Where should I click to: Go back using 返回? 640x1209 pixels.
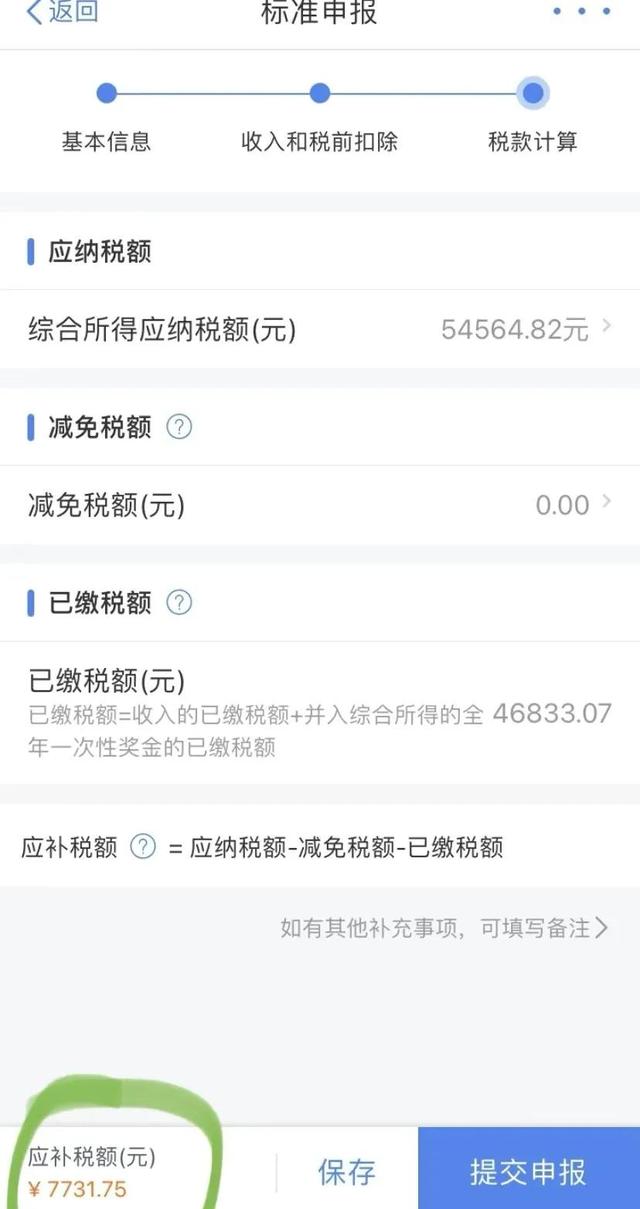pyautogui.click(x=62, y=12)
